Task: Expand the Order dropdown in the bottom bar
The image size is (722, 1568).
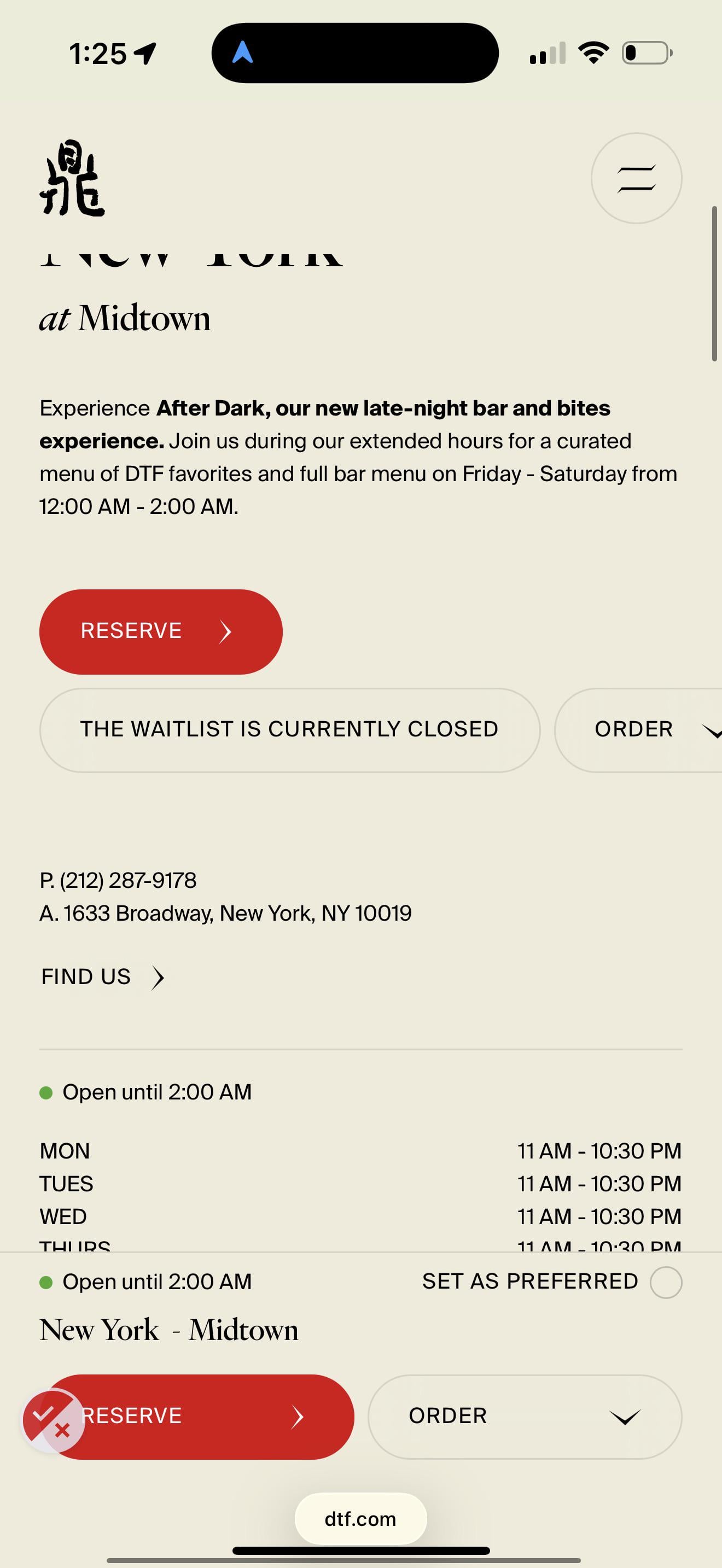Action: point(524,1417)
